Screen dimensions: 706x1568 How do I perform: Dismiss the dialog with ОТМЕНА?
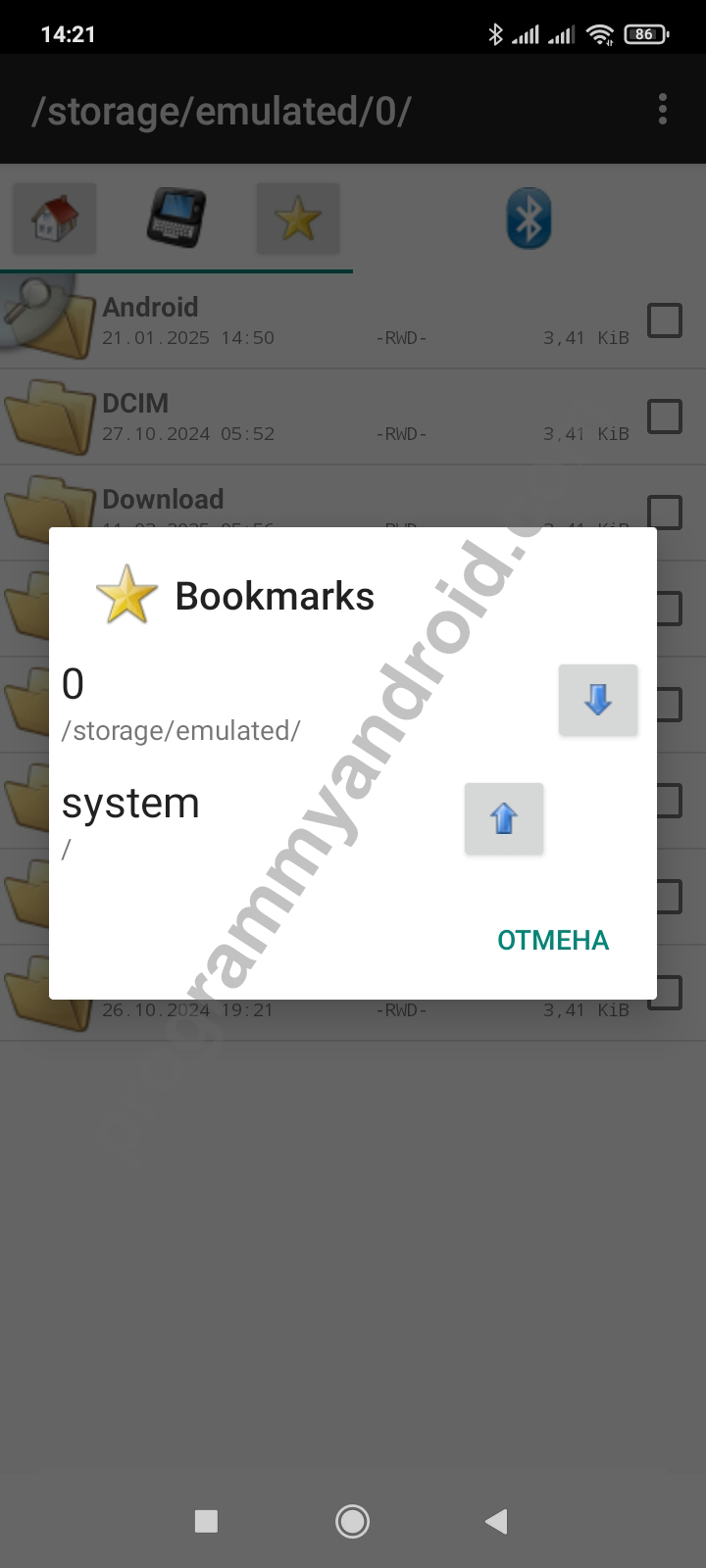[x=553, y=940]
